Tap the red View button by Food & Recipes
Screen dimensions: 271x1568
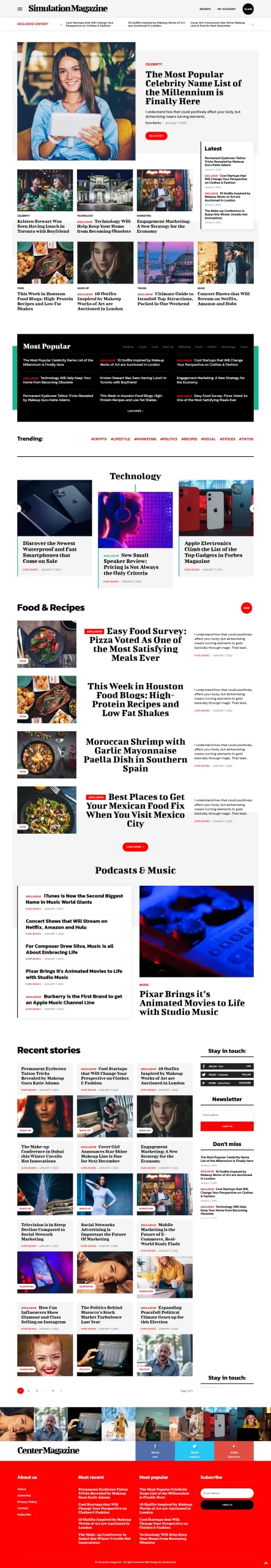(247, 608)
